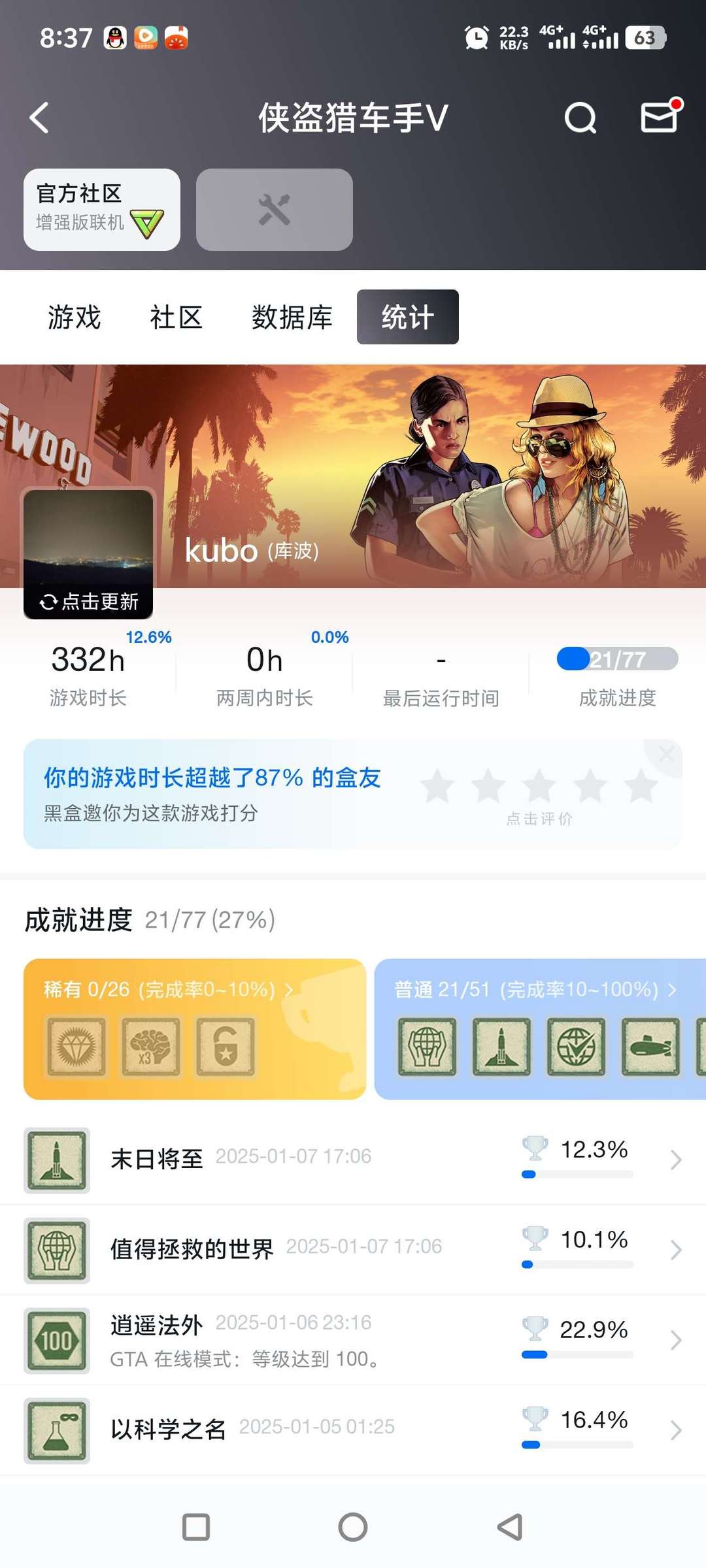Open the 值得拯救的世界 achievement row

(x=353, y=1249)
